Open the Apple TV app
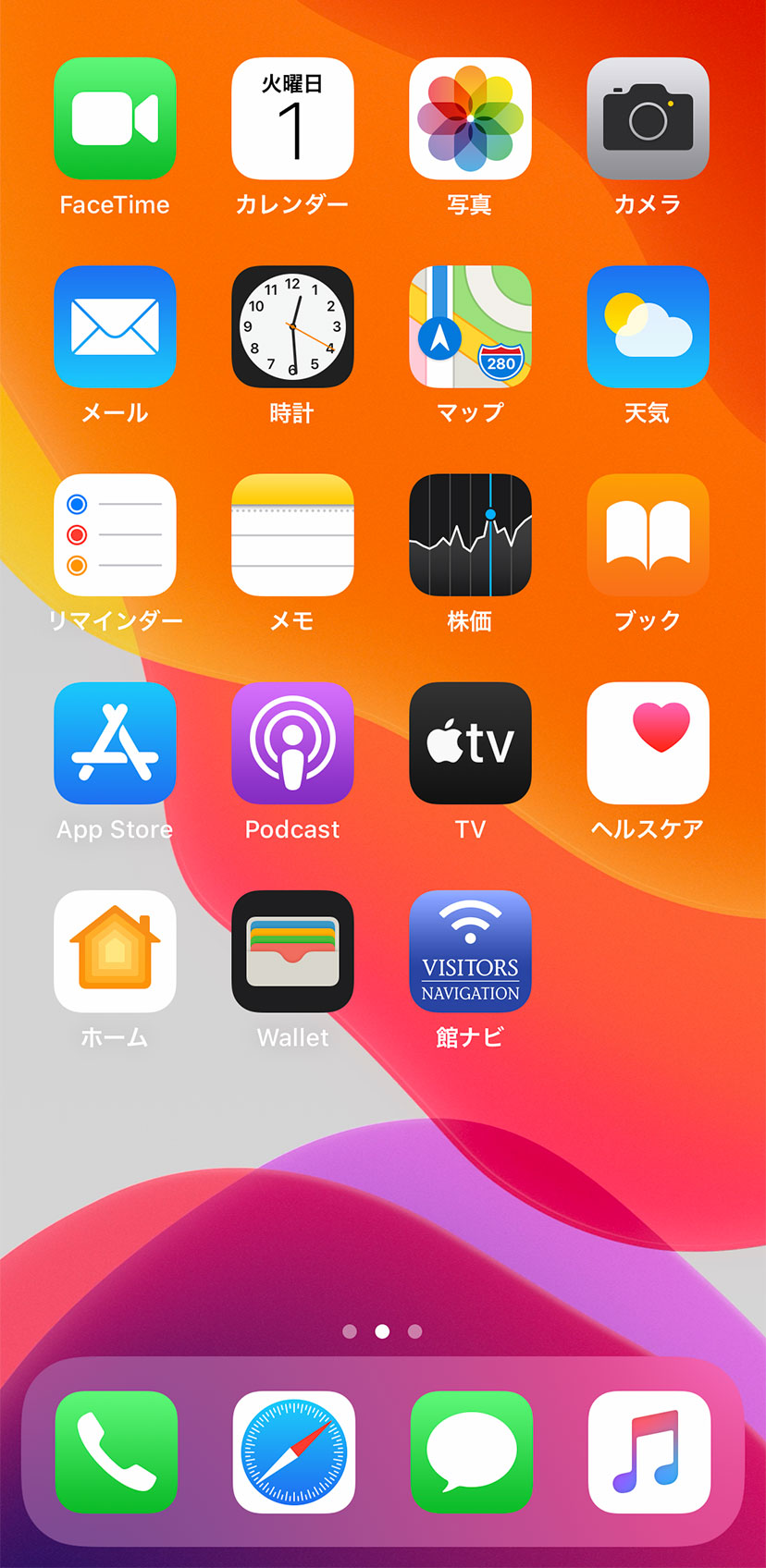The width and height of the screenshot is (766, 1568). coord(470,743)
